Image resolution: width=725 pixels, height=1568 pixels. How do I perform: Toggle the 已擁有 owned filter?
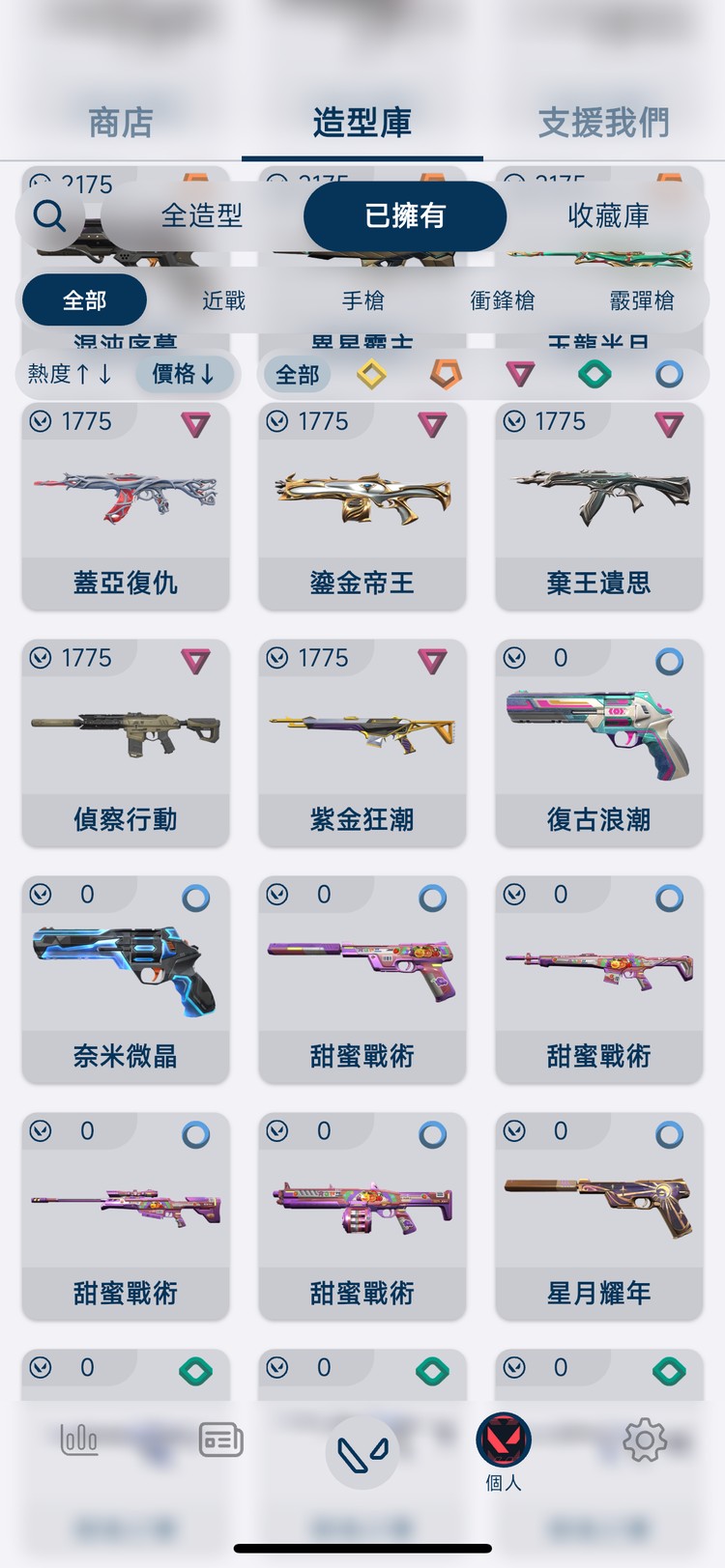pos(405,216)
